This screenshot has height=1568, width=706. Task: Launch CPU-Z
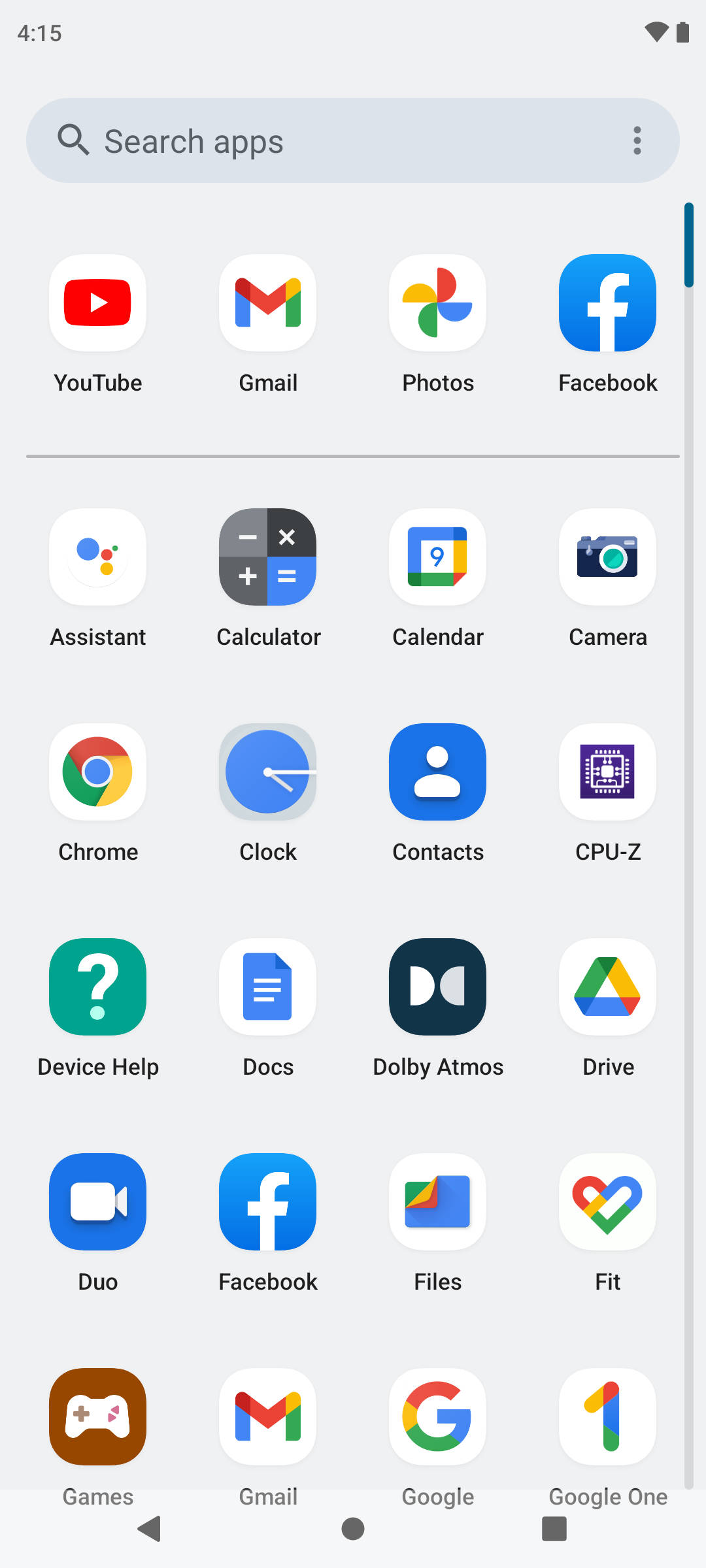coord(607,772)
